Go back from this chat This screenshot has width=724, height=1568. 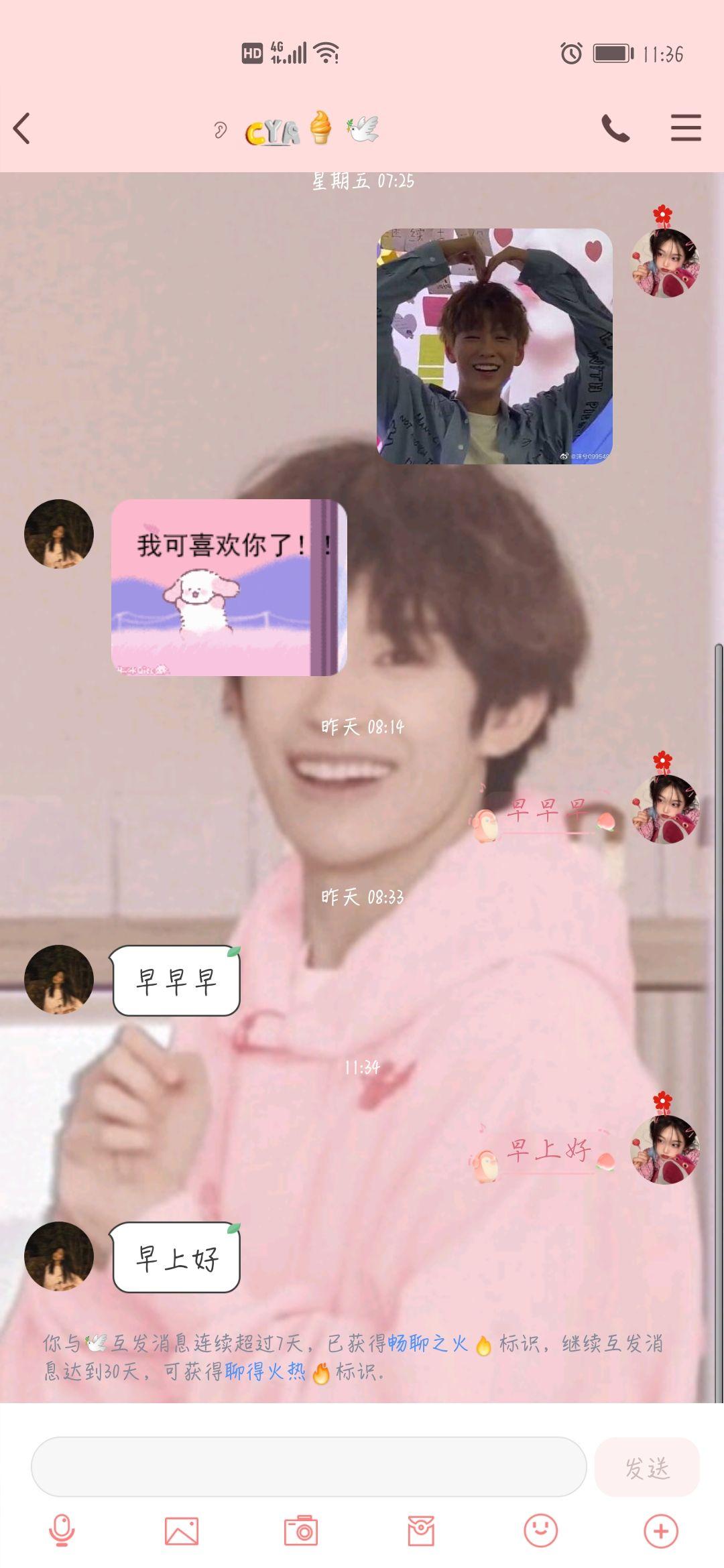pyautogui.click(x=22, y=128)
